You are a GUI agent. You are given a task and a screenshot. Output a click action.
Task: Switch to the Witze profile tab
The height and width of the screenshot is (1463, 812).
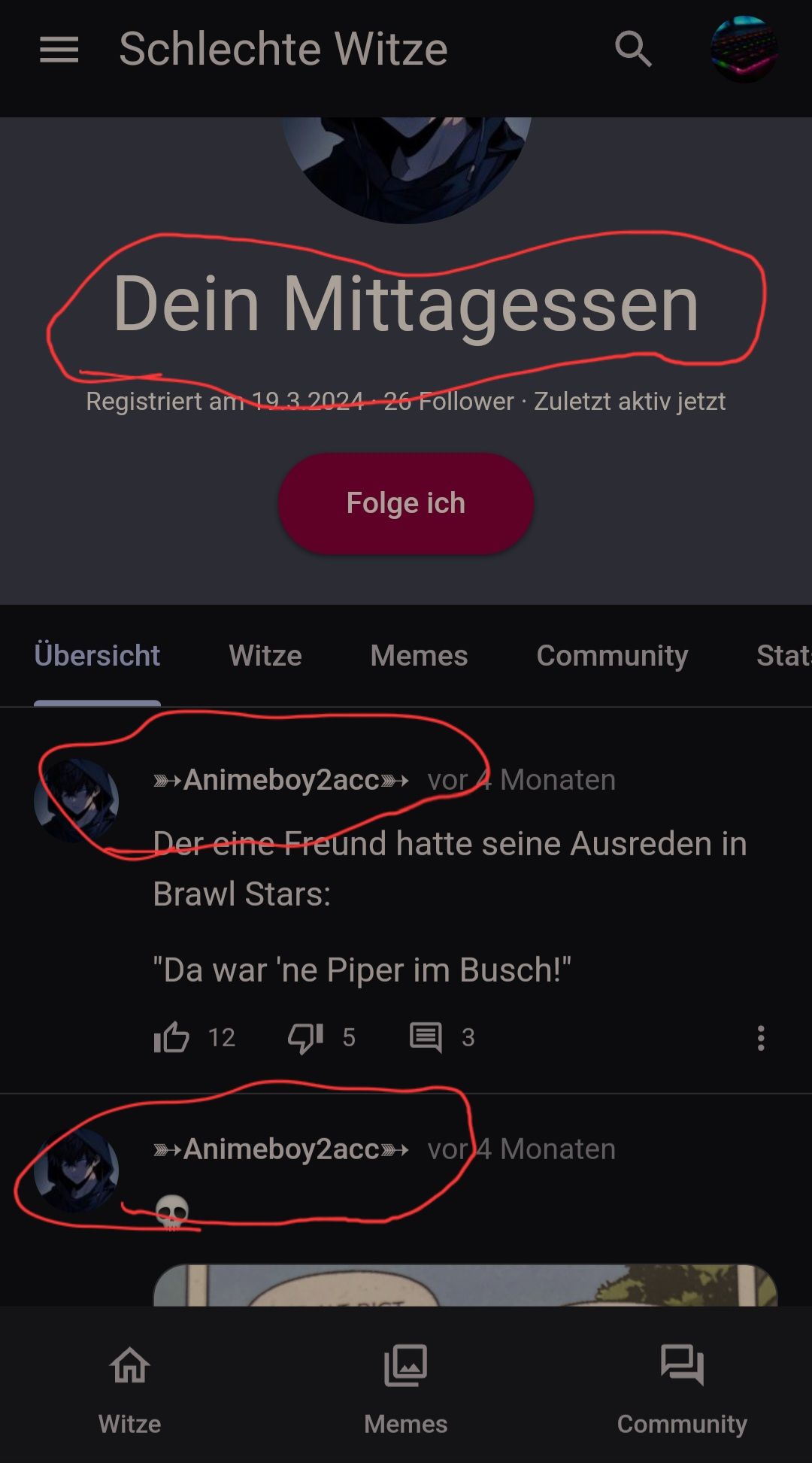tap(265, 656)
